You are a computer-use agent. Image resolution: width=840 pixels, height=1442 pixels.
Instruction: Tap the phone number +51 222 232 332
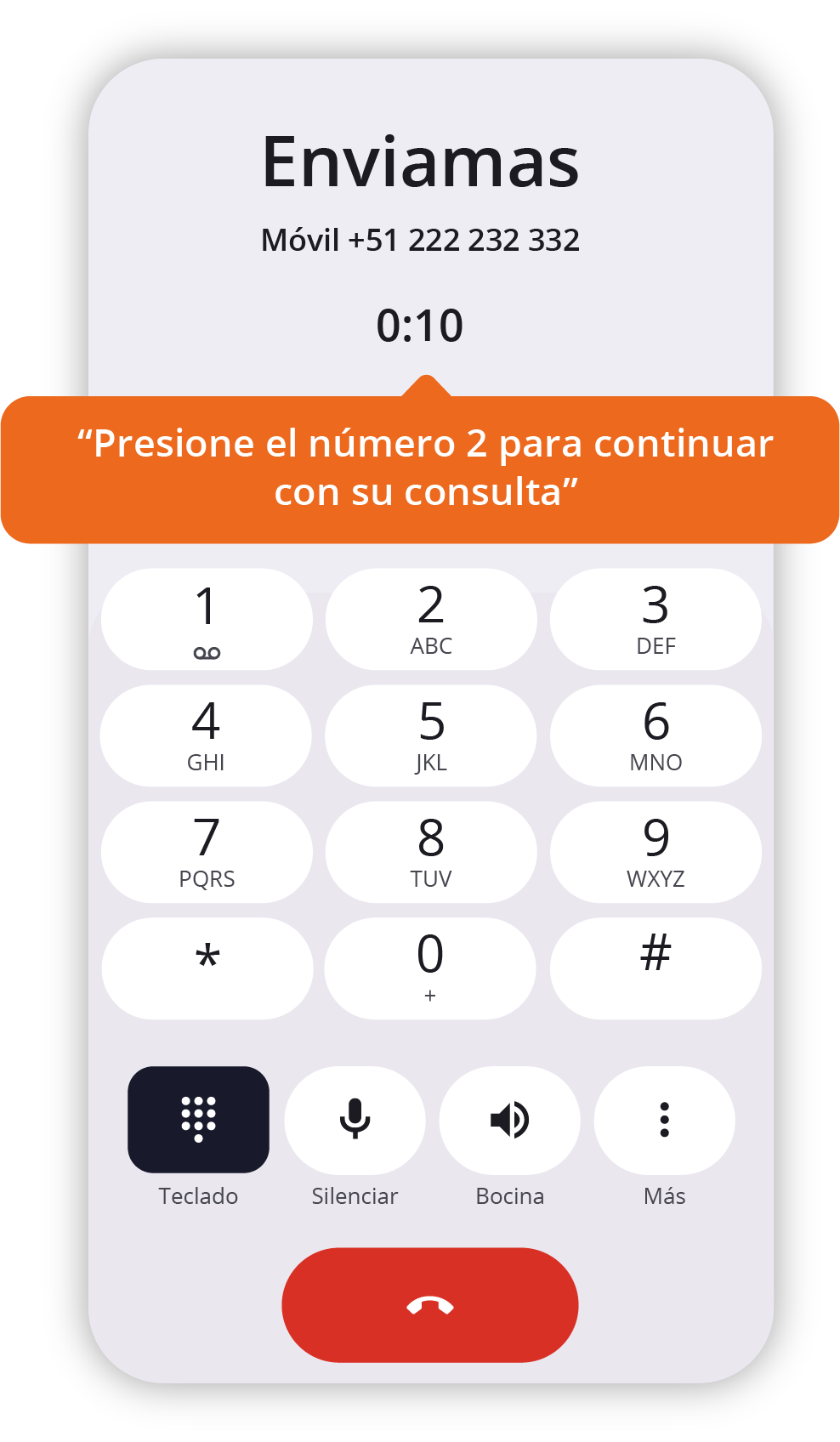420,240
